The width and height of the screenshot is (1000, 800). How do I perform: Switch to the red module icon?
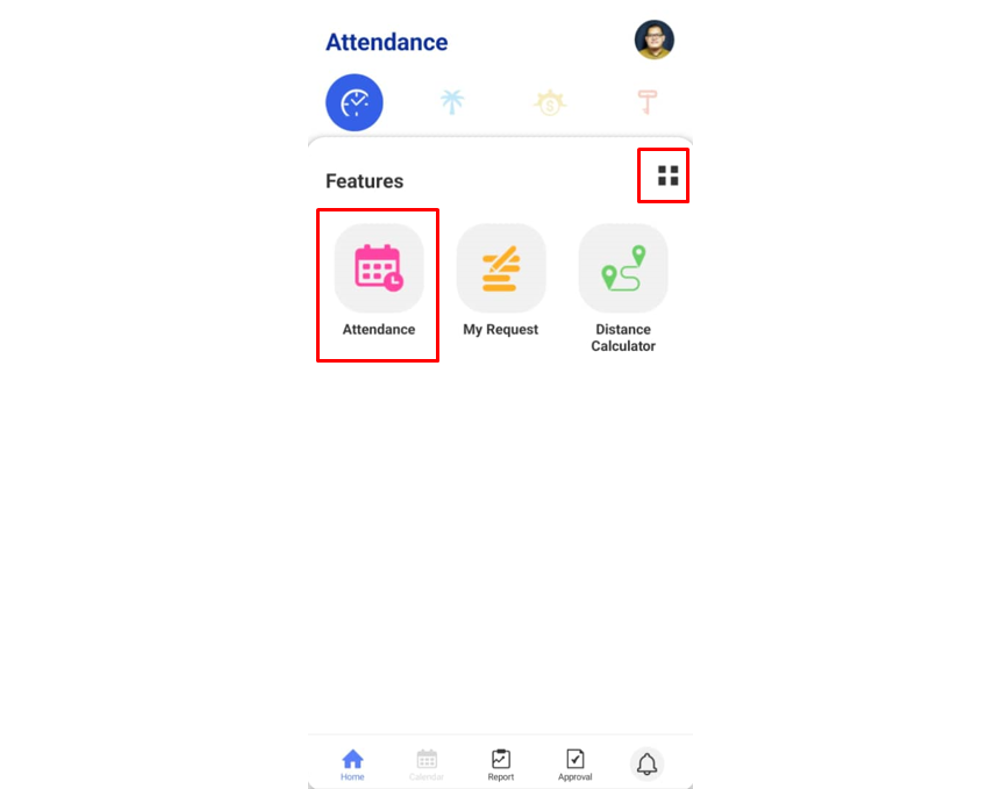[647, 102]
